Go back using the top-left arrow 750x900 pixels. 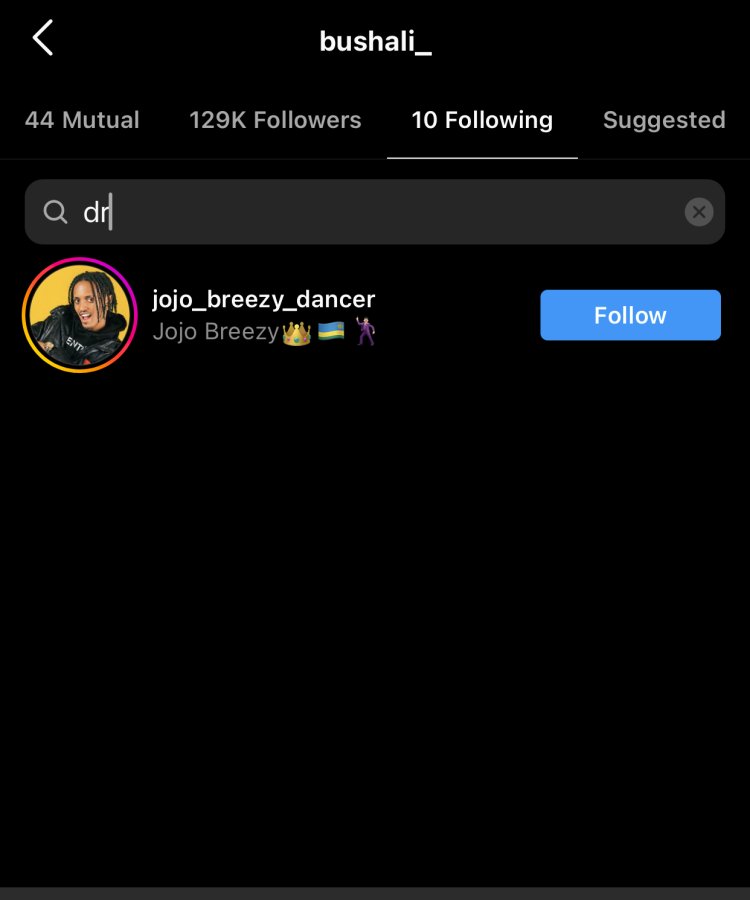click(x=42, y=40)
